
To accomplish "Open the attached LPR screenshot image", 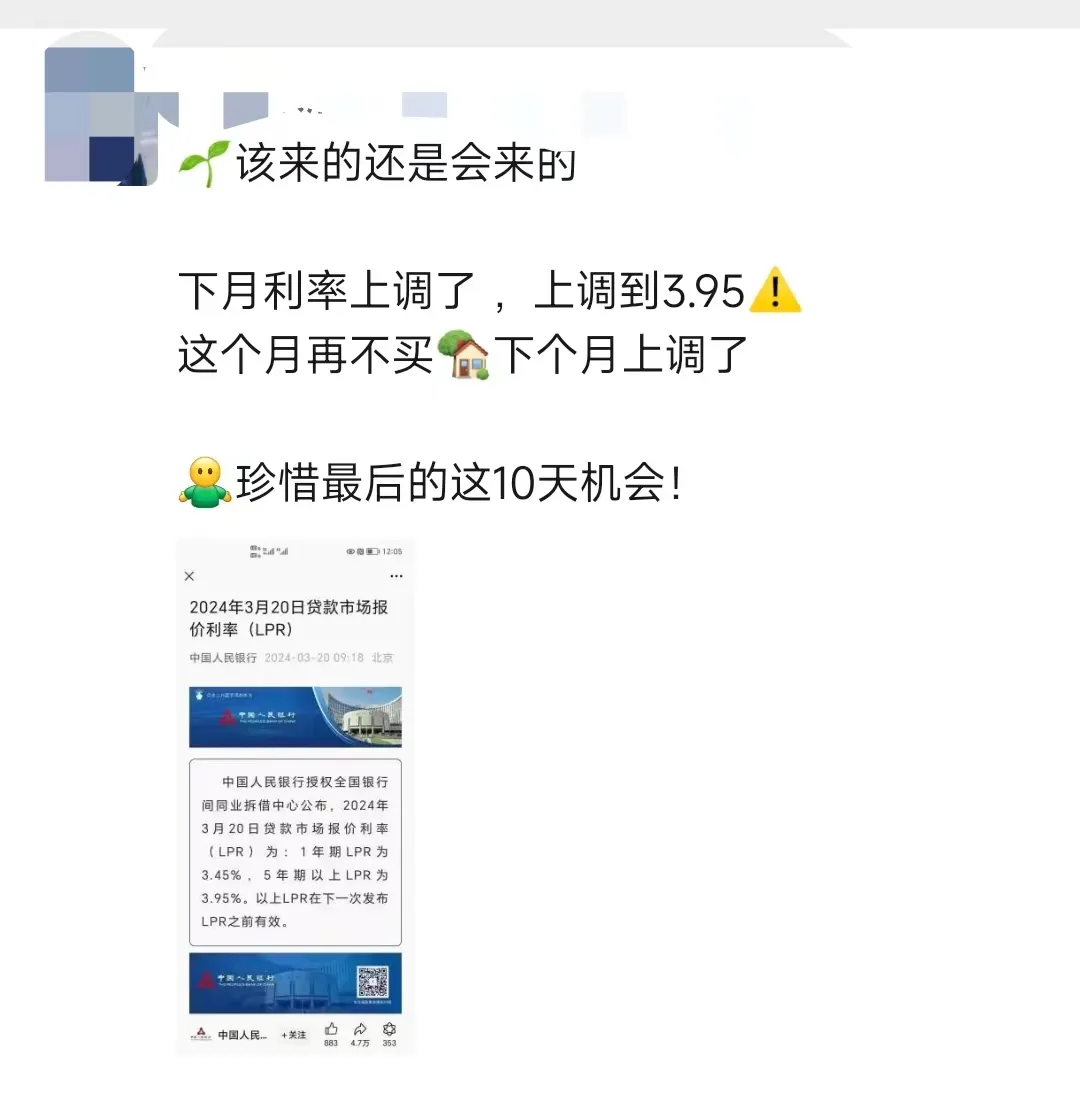I will pos(295,795).
